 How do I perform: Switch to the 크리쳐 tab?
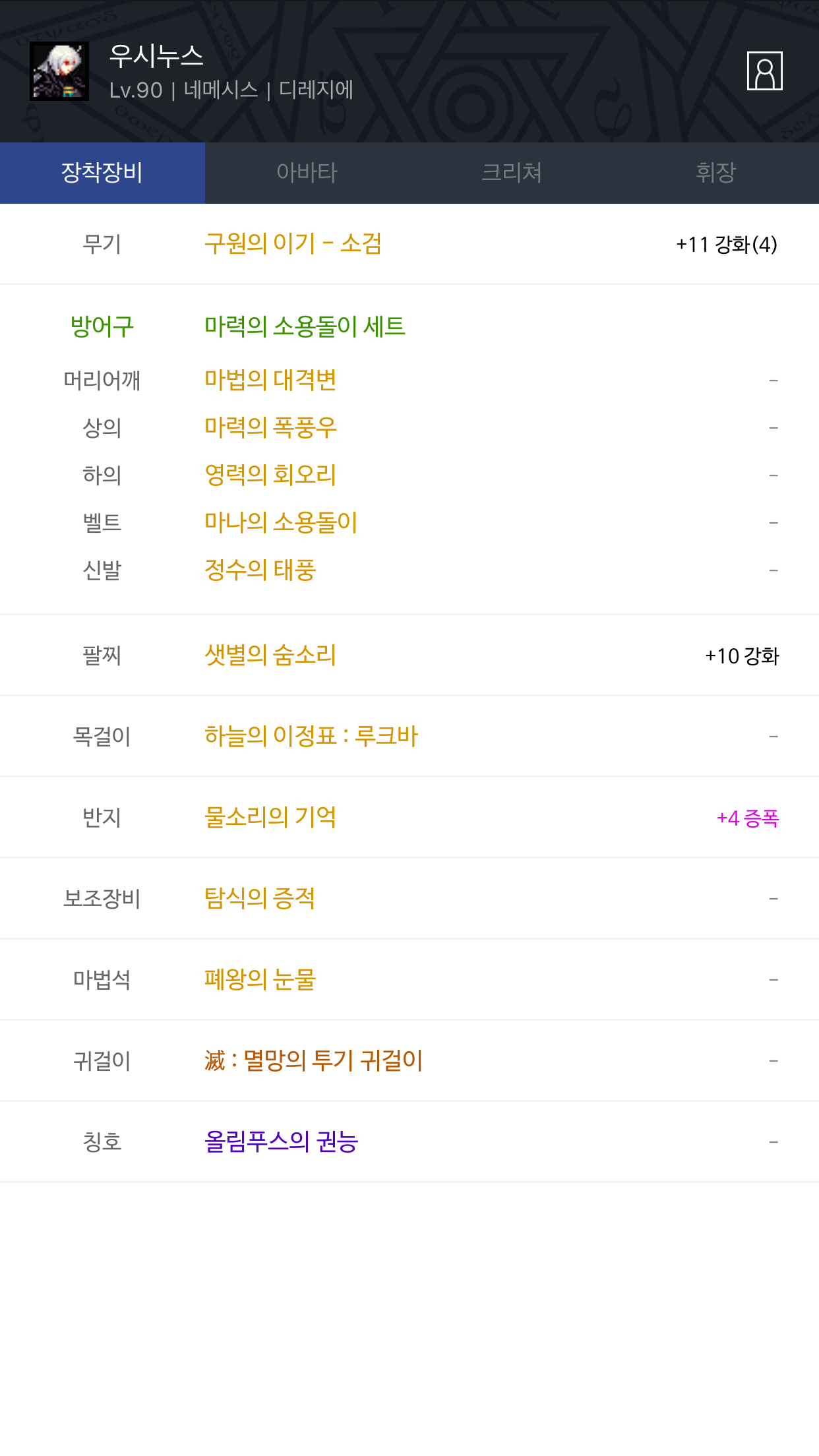coord(512,173)
